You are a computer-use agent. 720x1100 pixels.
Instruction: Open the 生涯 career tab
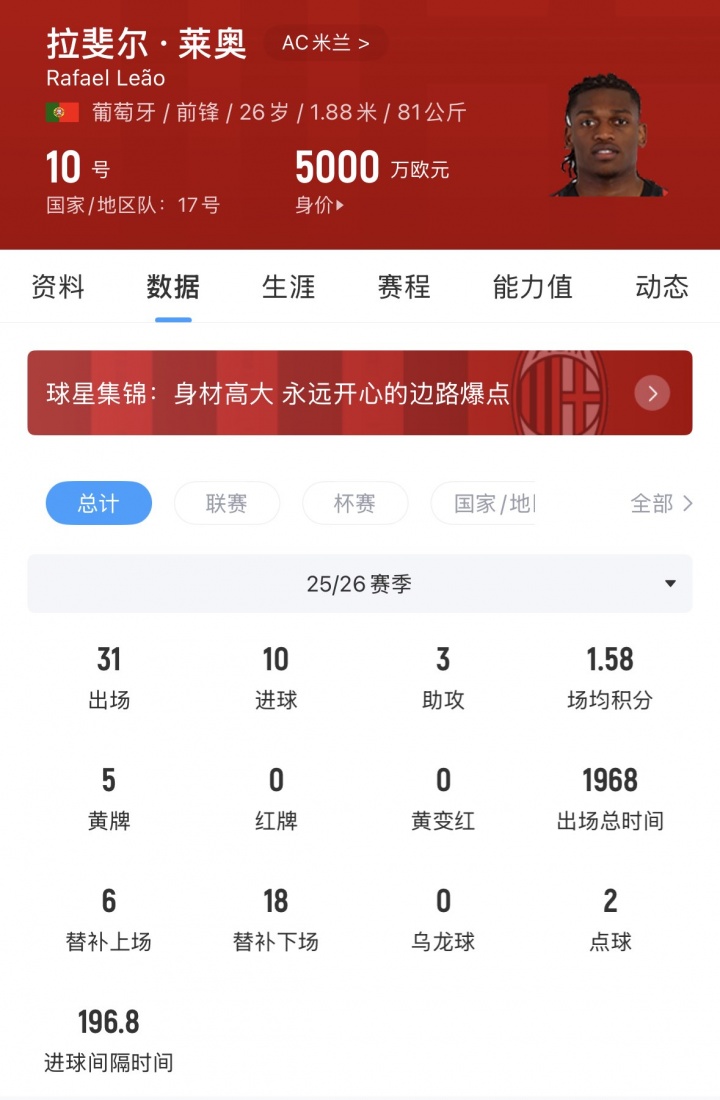click(x=288, y=287)
